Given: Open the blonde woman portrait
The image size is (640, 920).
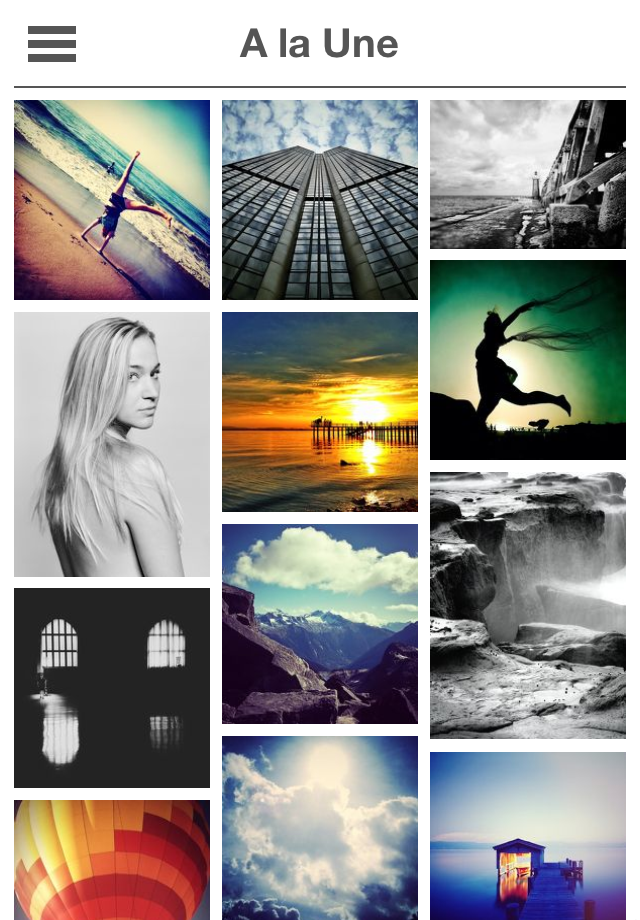Looking at the screenshot, I should (112, 444).
